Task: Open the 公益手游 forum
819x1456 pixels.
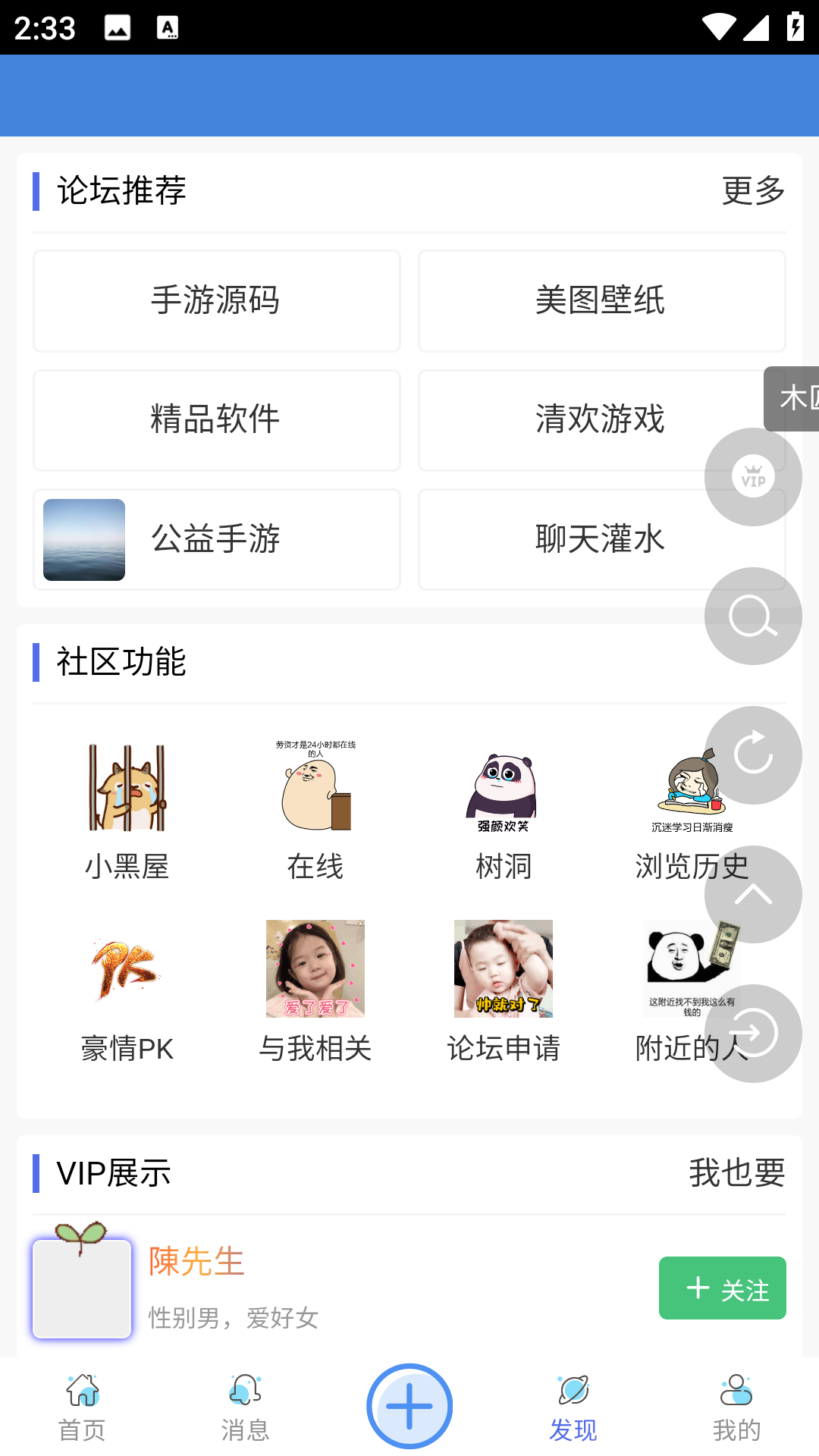Action: pyautogui.click(x=217, y=539)
